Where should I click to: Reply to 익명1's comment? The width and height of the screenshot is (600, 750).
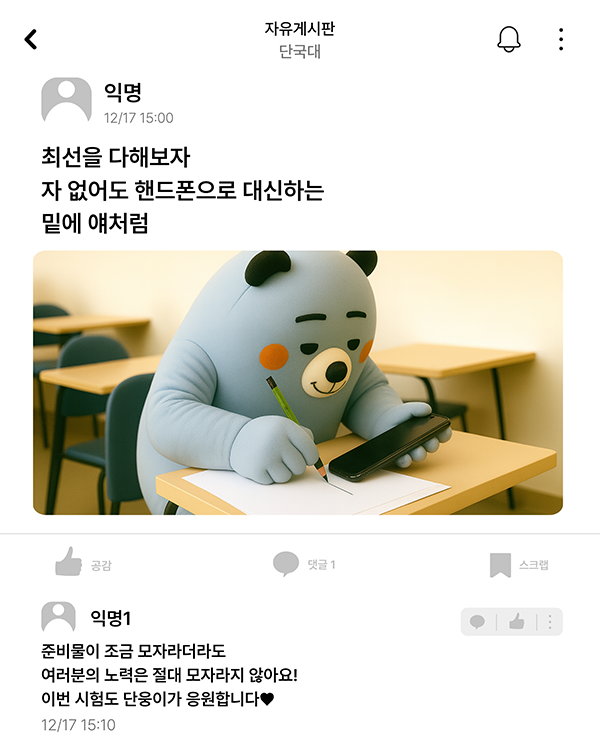478,622
